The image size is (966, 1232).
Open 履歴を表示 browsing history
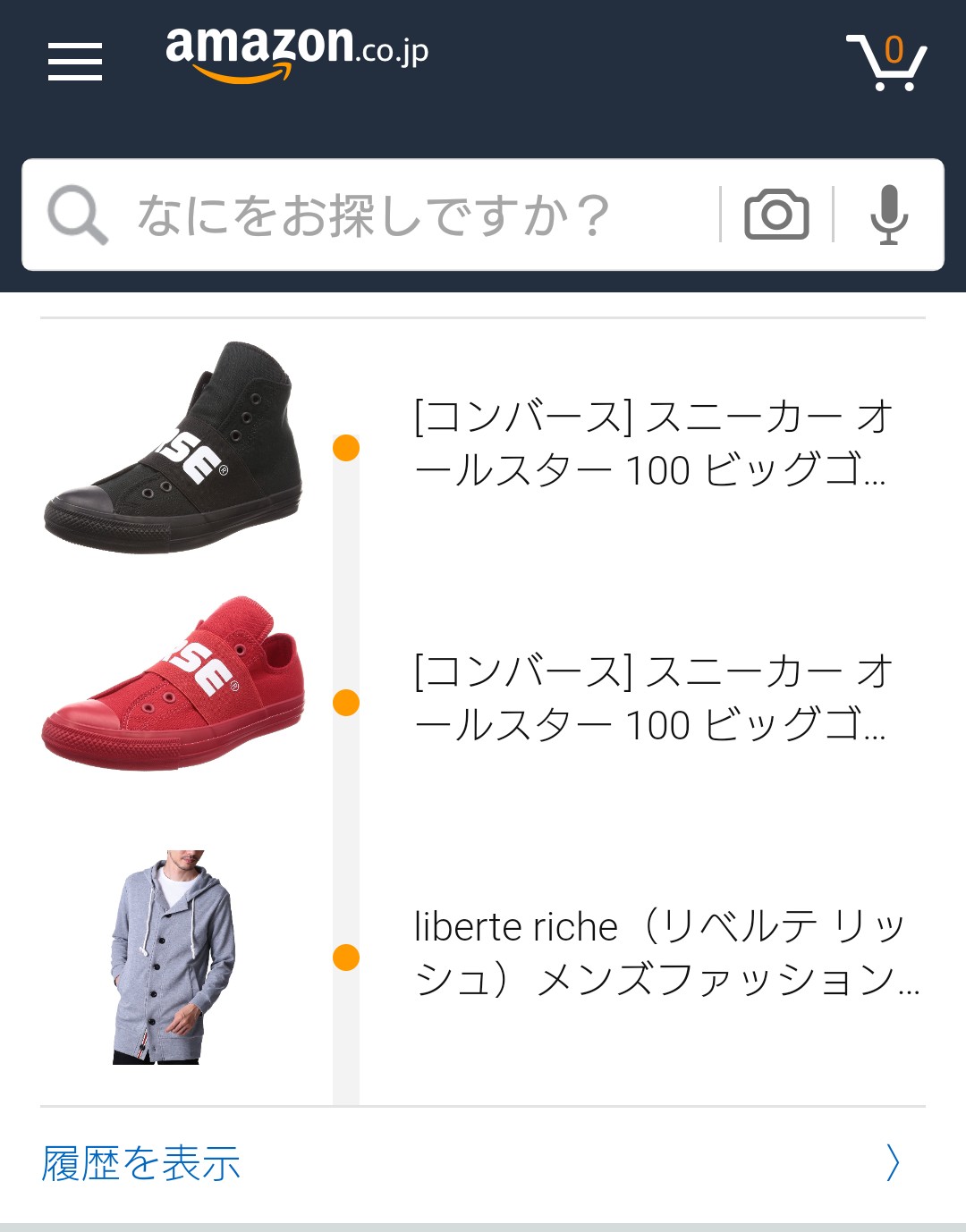tap(141, 1163)
